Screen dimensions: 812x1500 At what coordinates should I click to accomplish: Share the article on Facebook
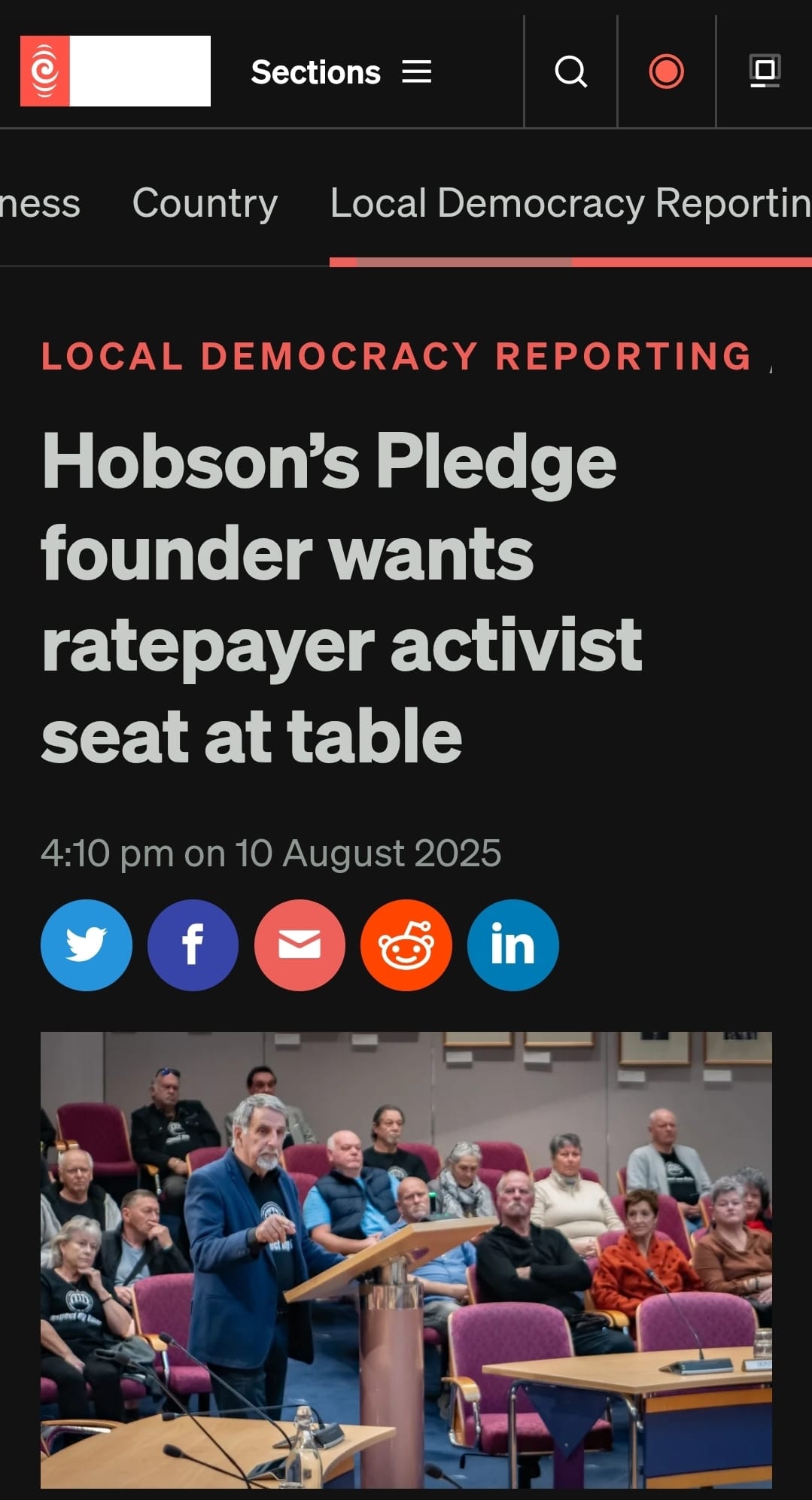coord(193,945)
